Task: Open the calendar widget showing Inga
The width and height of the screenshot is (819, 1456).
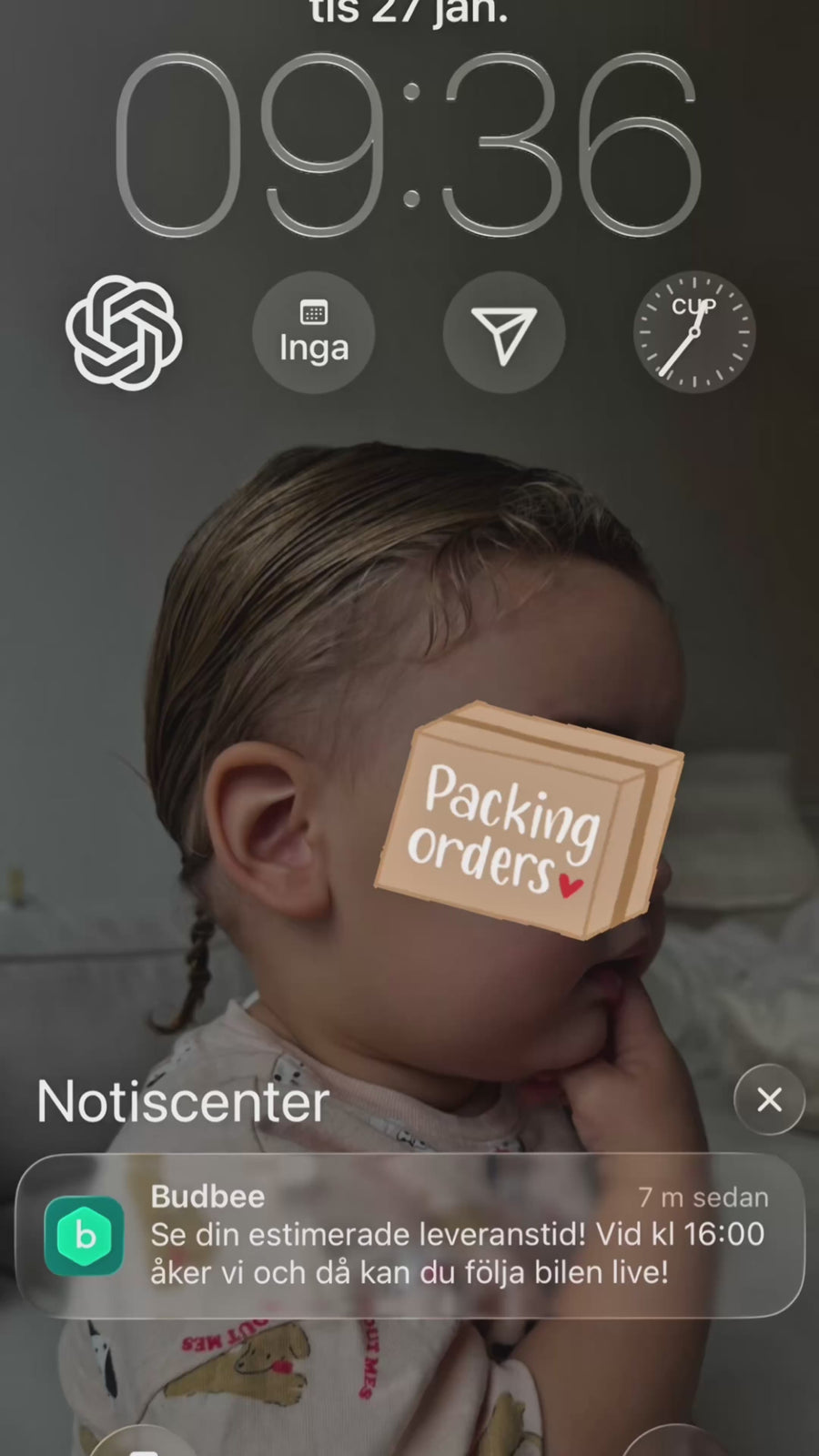Action: coord(314,333)
